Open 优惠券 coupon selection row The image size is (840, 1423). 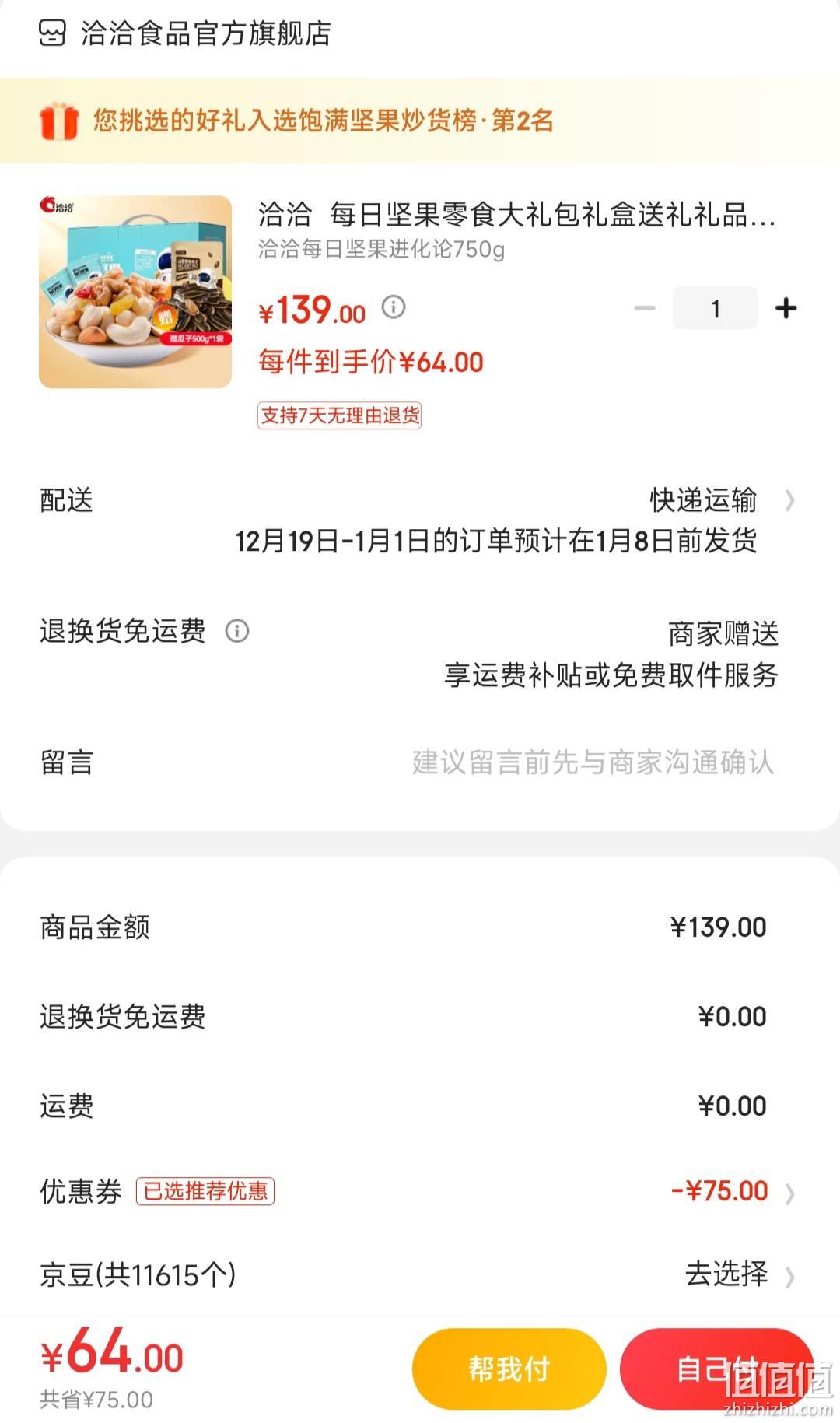click(x=420, y=1191)
